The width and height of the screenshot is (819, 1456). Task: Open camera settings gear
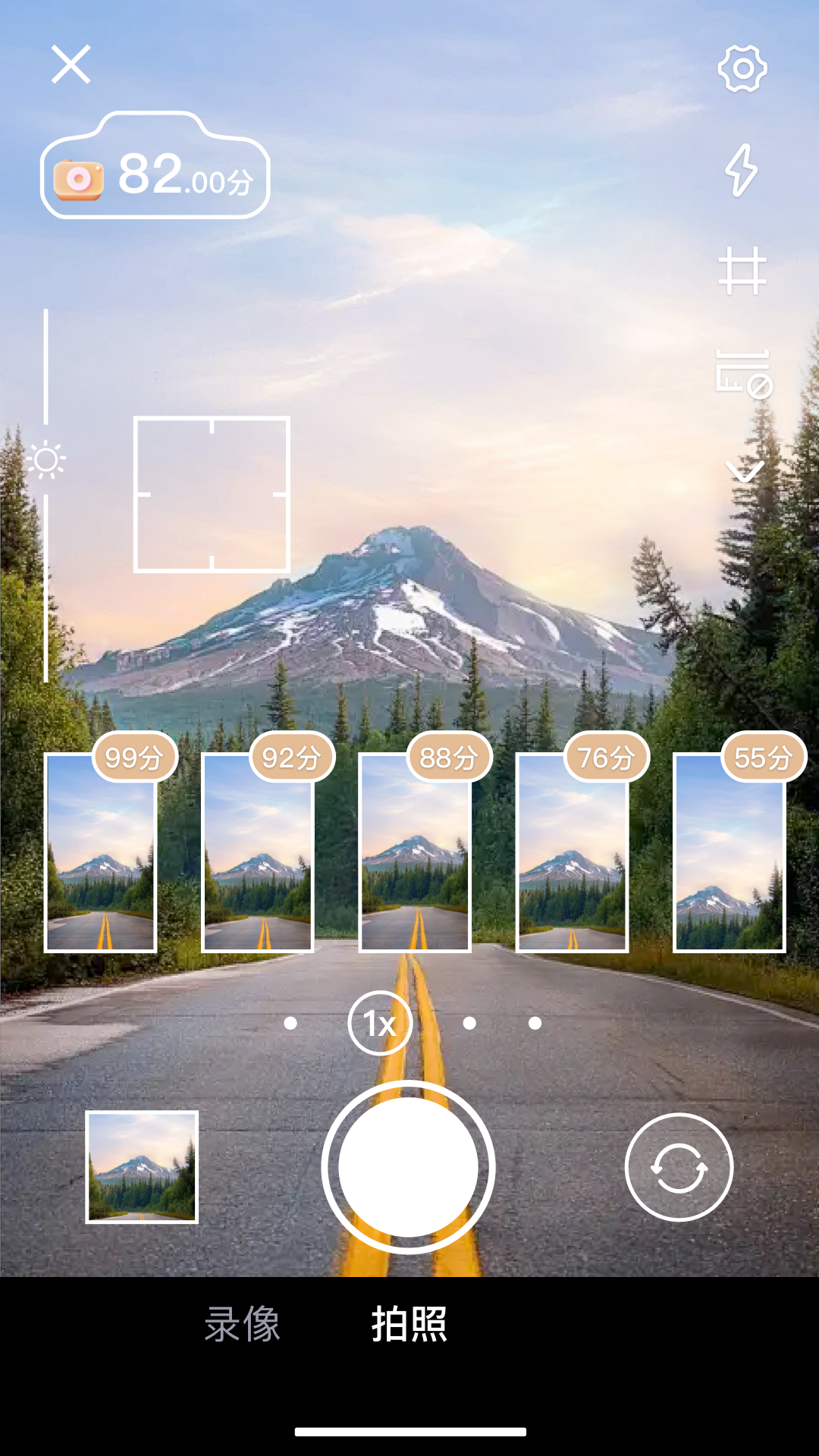pos(742,69)
